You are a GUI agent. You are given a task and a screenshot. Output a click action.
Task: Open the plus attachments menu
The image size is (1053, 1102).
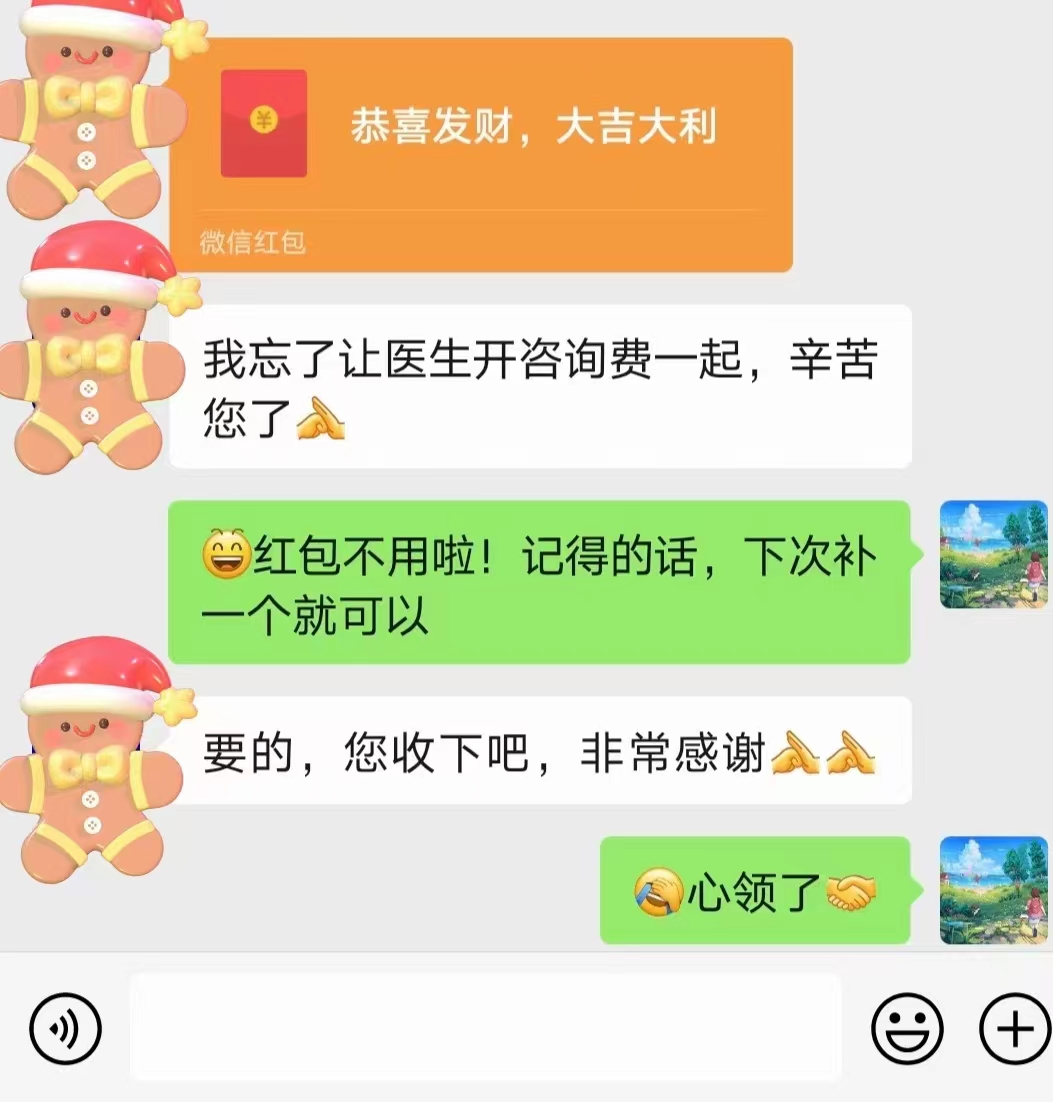click(1014, 1027)
